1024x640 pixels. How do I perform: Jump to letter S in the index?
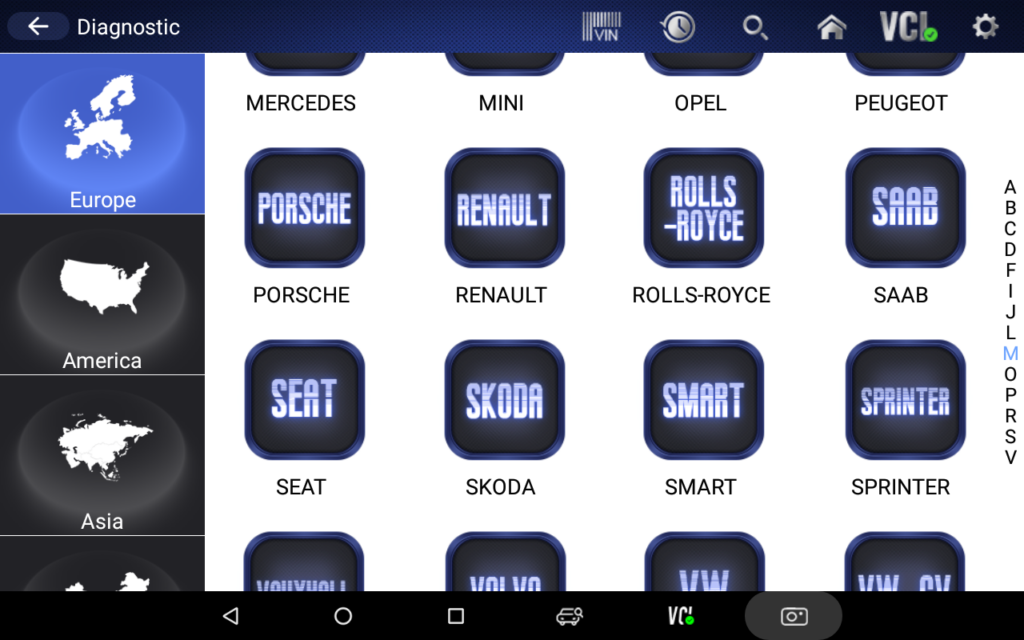pyautogui.click(x=1010, y=436)
